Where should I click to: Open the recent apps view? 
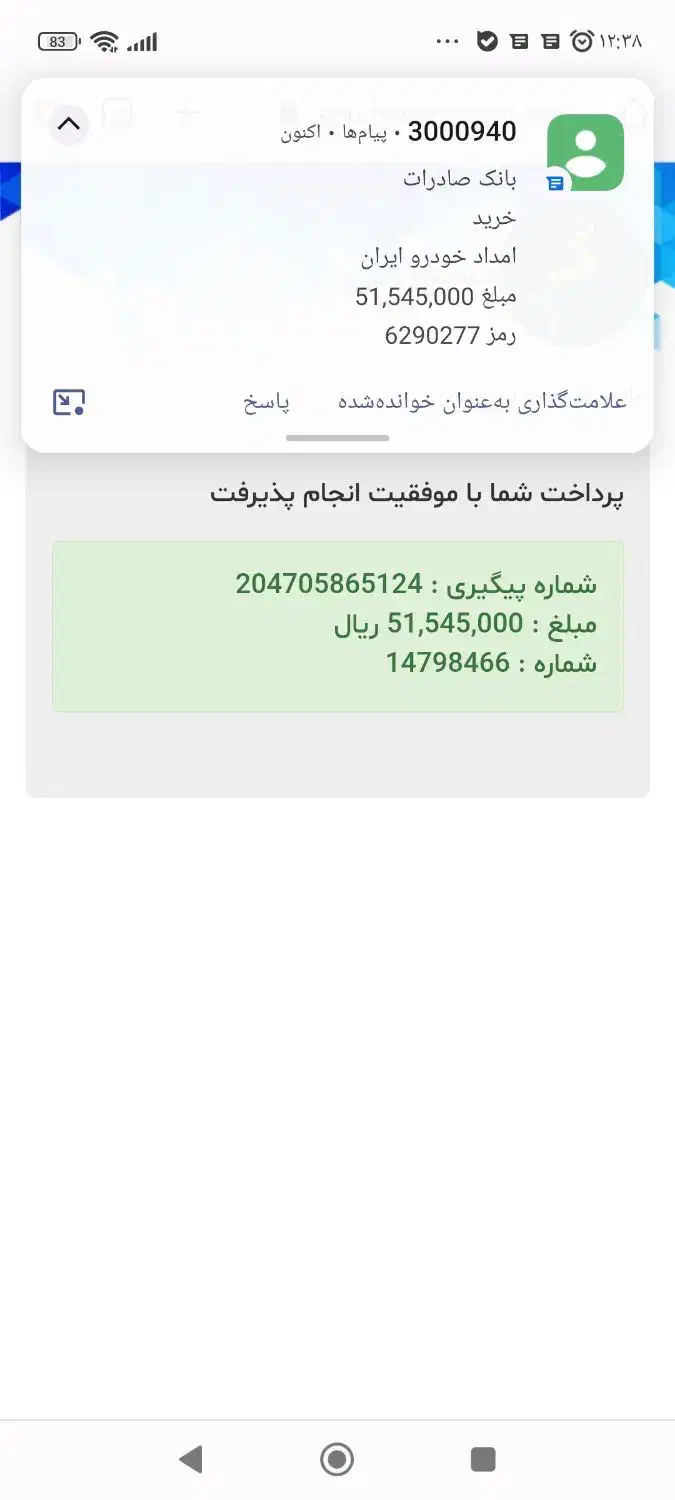(483, 1460)
